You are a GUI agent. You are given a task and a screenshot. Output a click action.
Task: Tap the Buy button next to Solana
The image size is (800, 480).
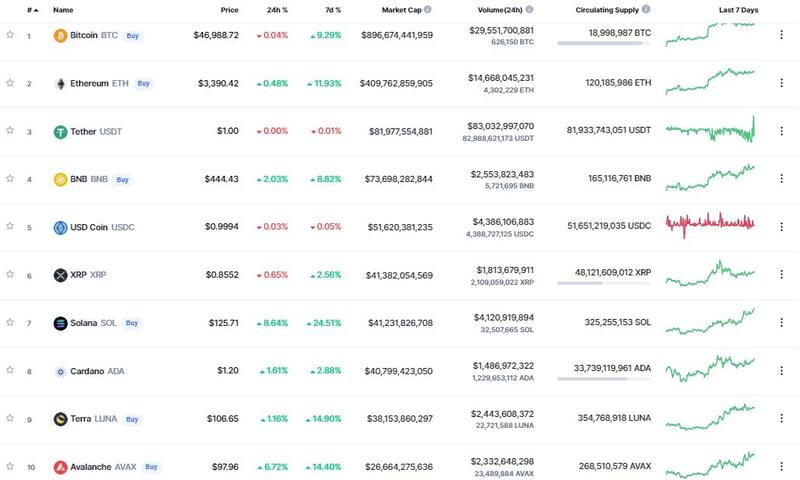pos(132,323)
